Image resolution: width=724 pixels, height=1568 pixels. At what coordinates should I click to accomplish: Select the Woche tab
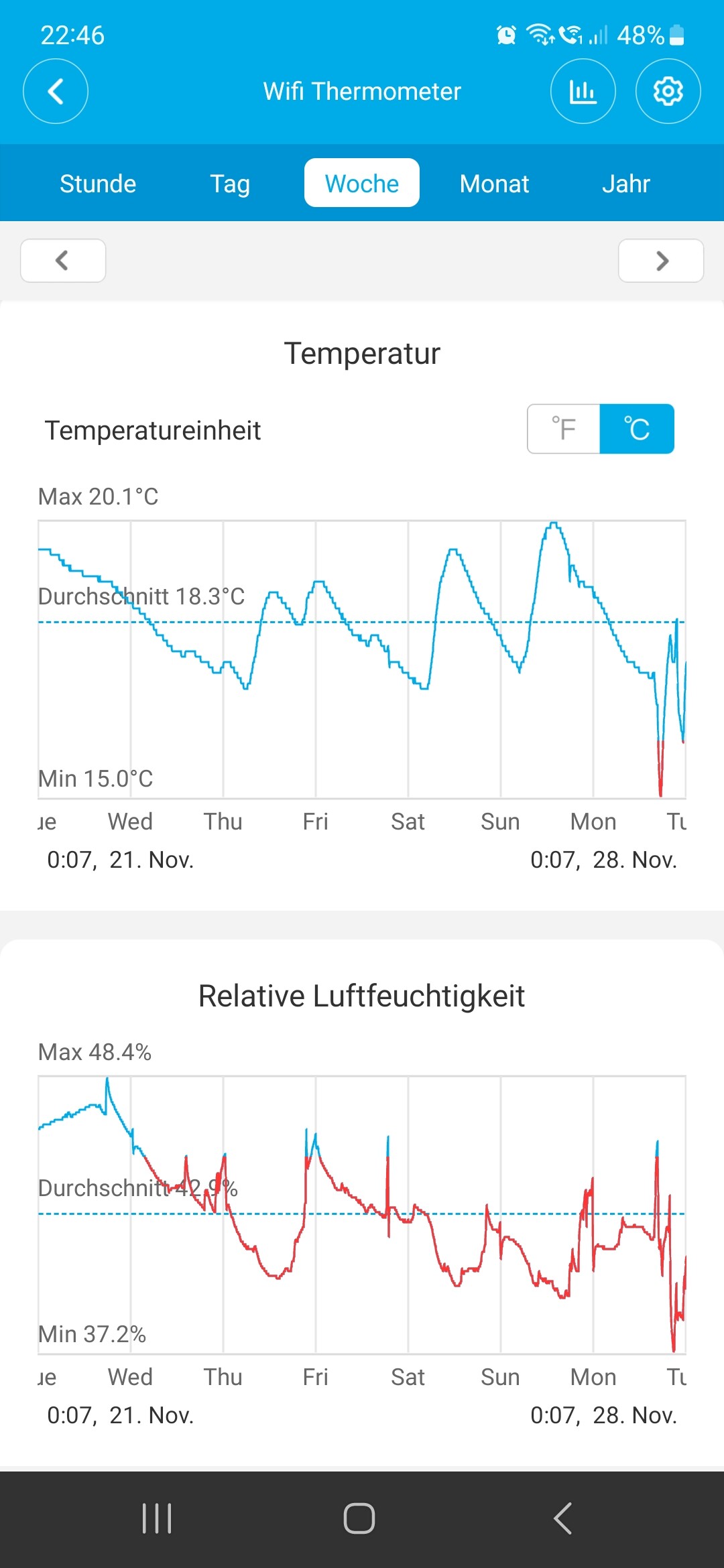(362, 183)
